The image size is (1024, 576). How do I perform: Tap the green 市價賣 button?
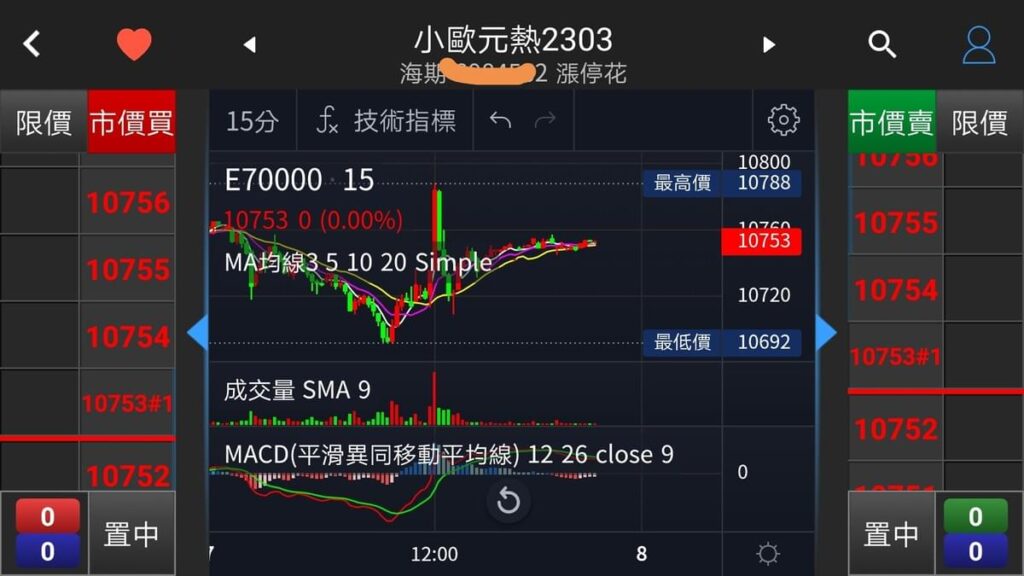pos(891,123)
